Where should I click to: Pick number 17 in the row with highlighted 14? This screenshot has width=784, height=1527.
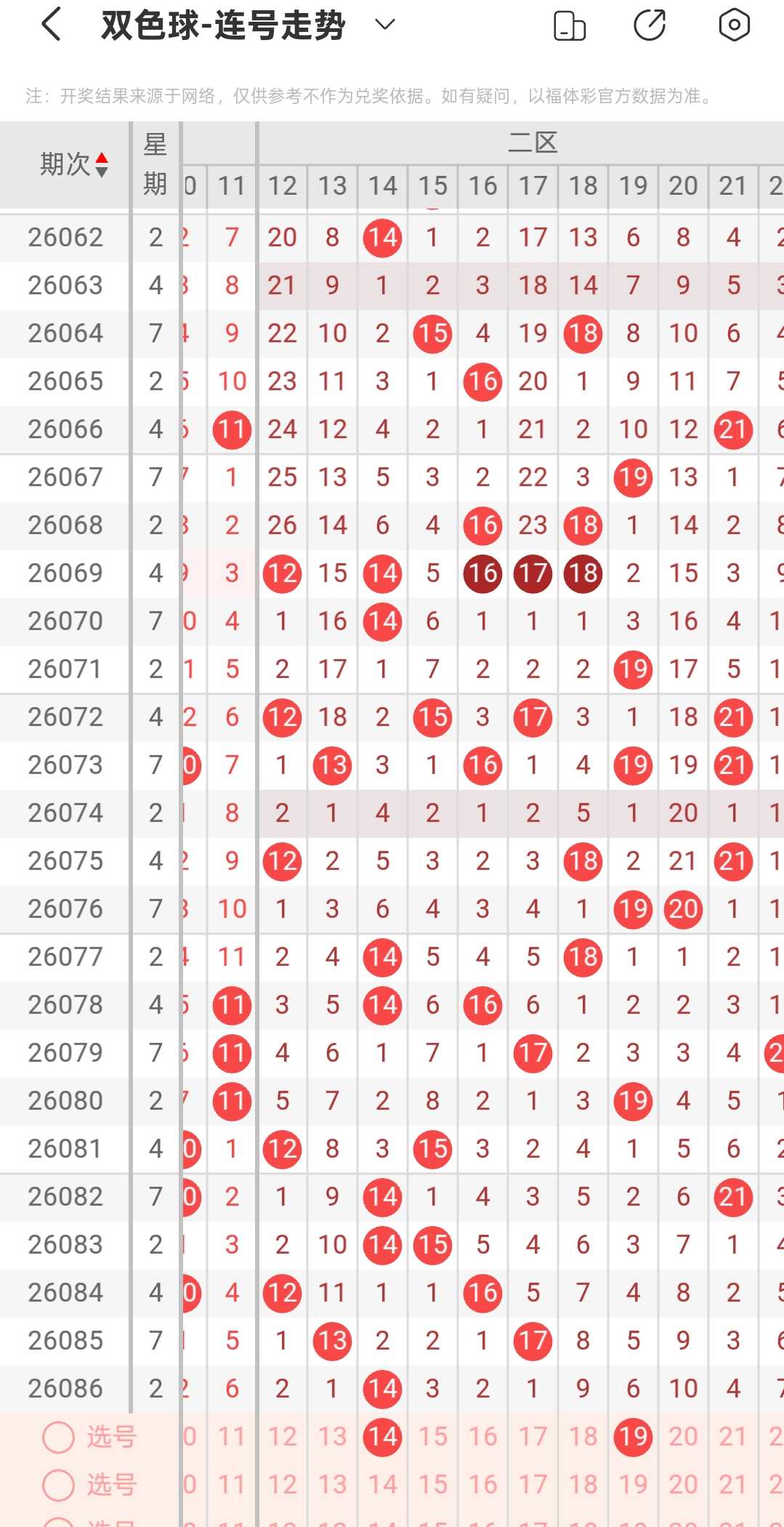(533, 1437)
